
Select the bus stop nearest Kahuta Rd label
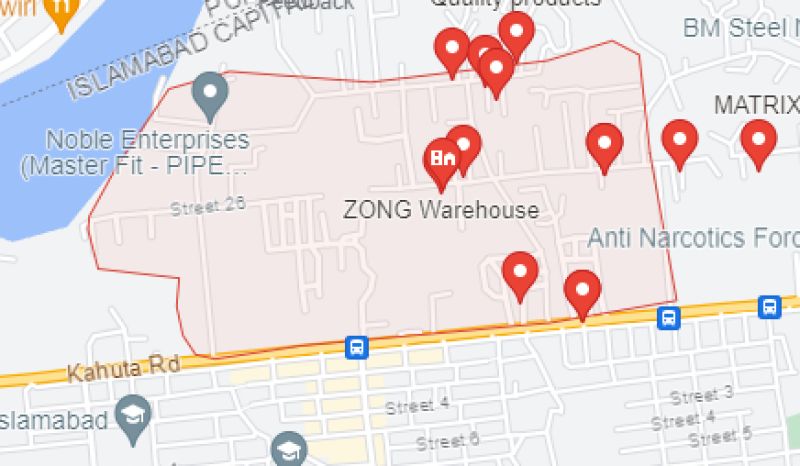click(357, 347)
